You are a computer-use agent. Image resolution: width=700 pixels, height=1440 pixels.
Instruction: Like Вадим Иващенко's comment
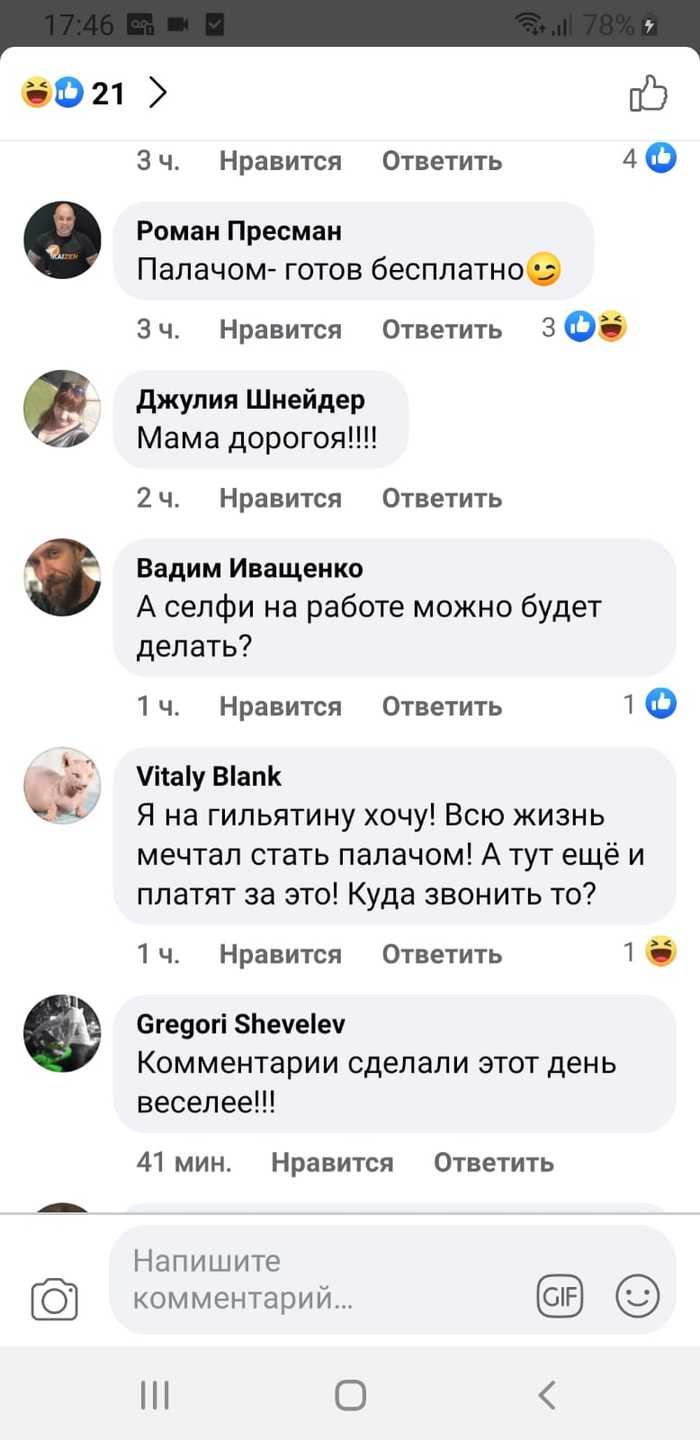point(280,706)
